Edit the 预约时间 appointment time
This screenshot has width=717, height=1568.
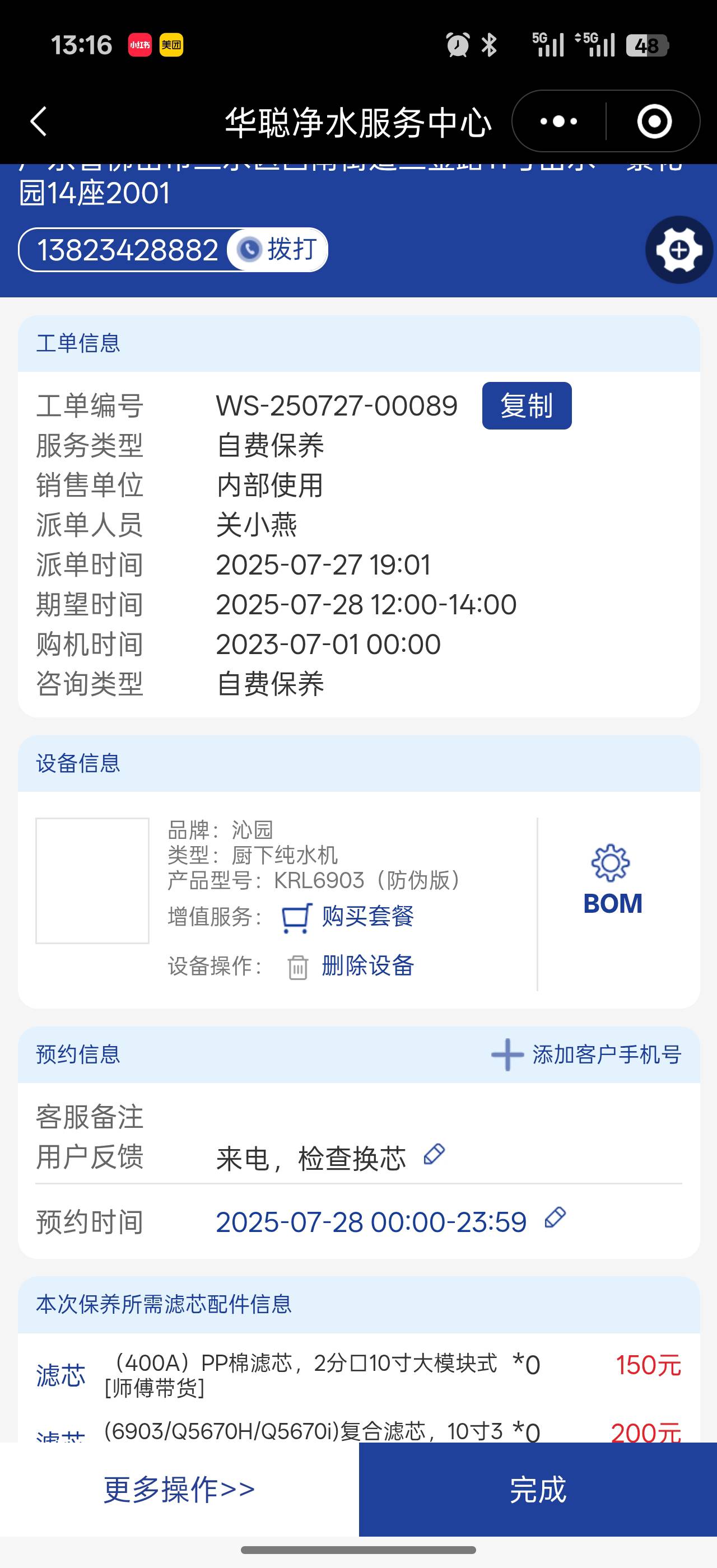tap(555, 1218)
